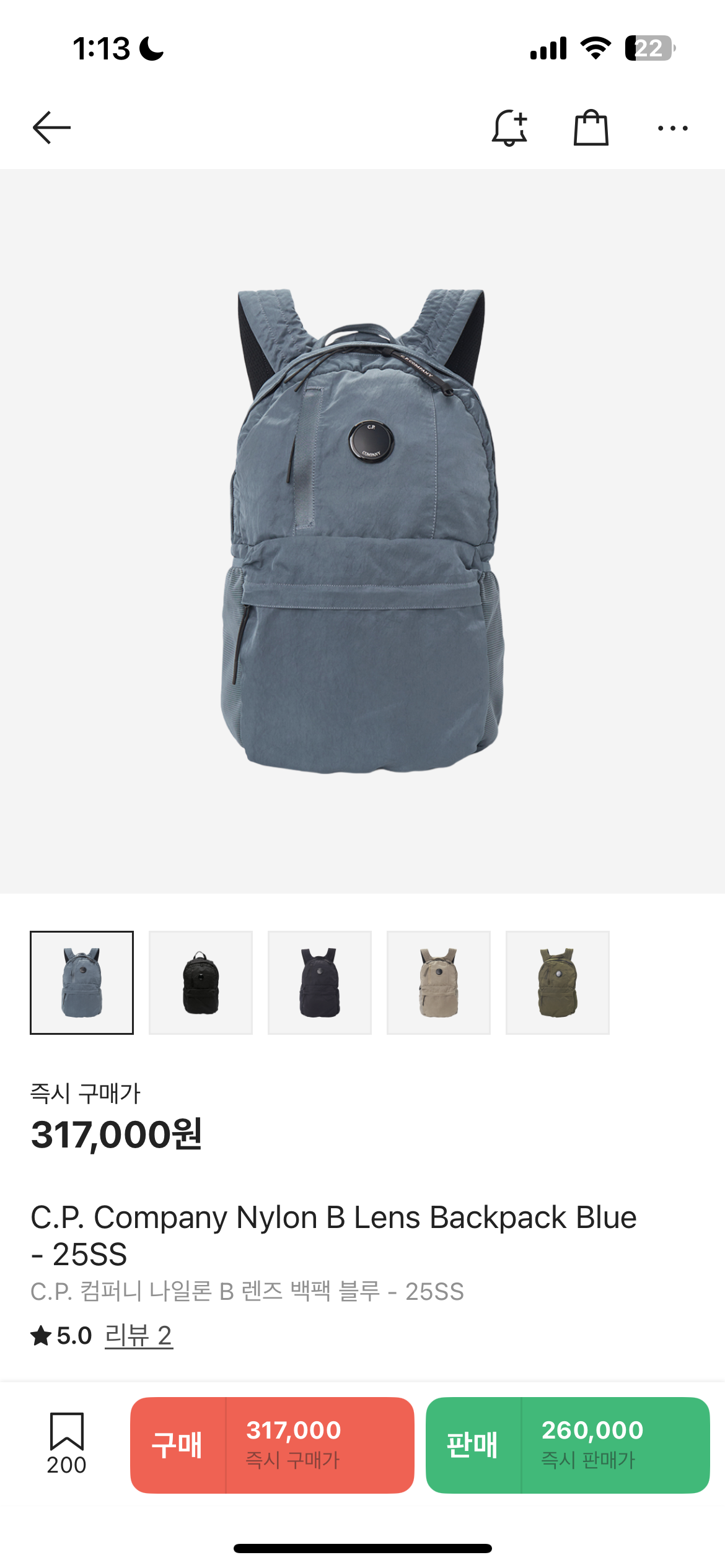The width and height of the screenshot is (725, 1568).
Task: Select the black backpack thumbnail
Action: (201, 982)
